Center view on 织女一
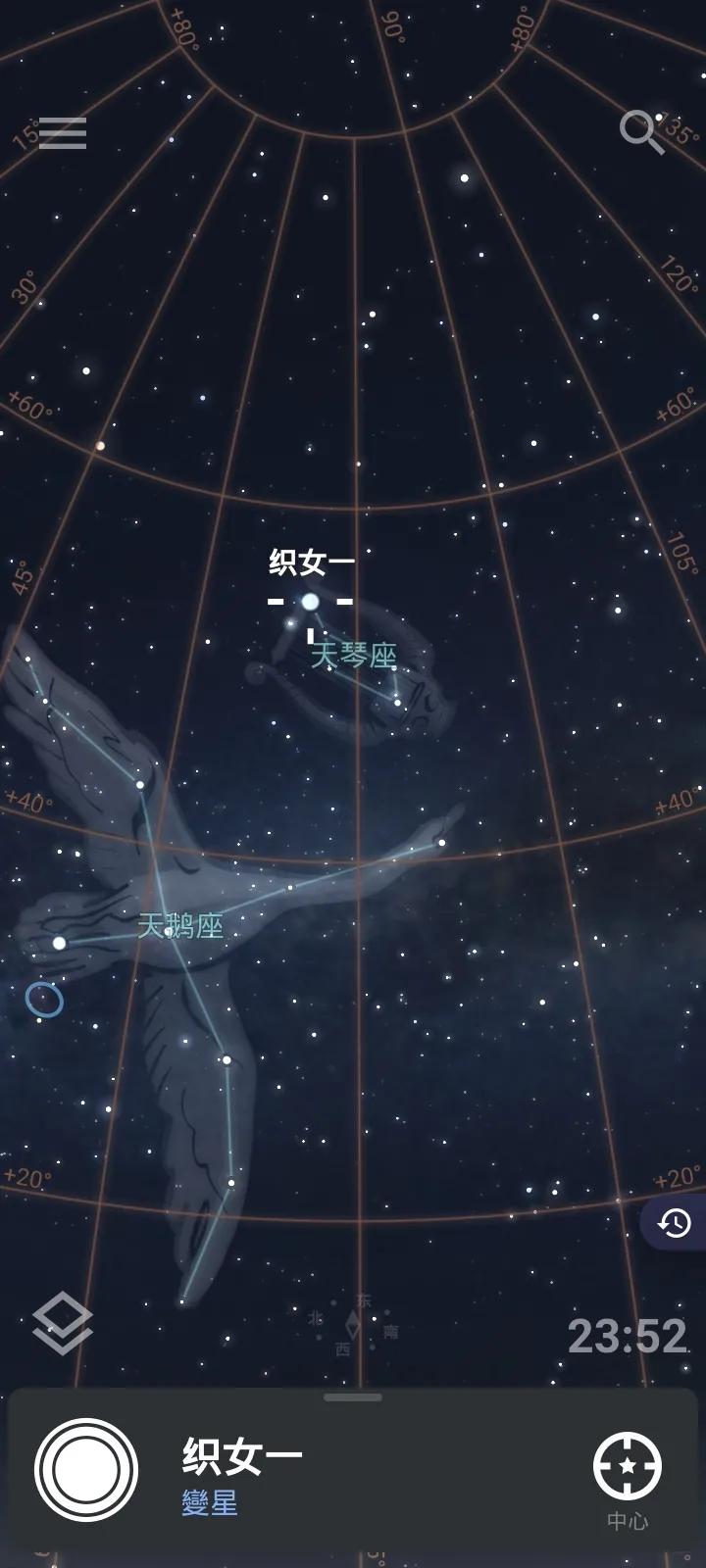 [628, 1467]
